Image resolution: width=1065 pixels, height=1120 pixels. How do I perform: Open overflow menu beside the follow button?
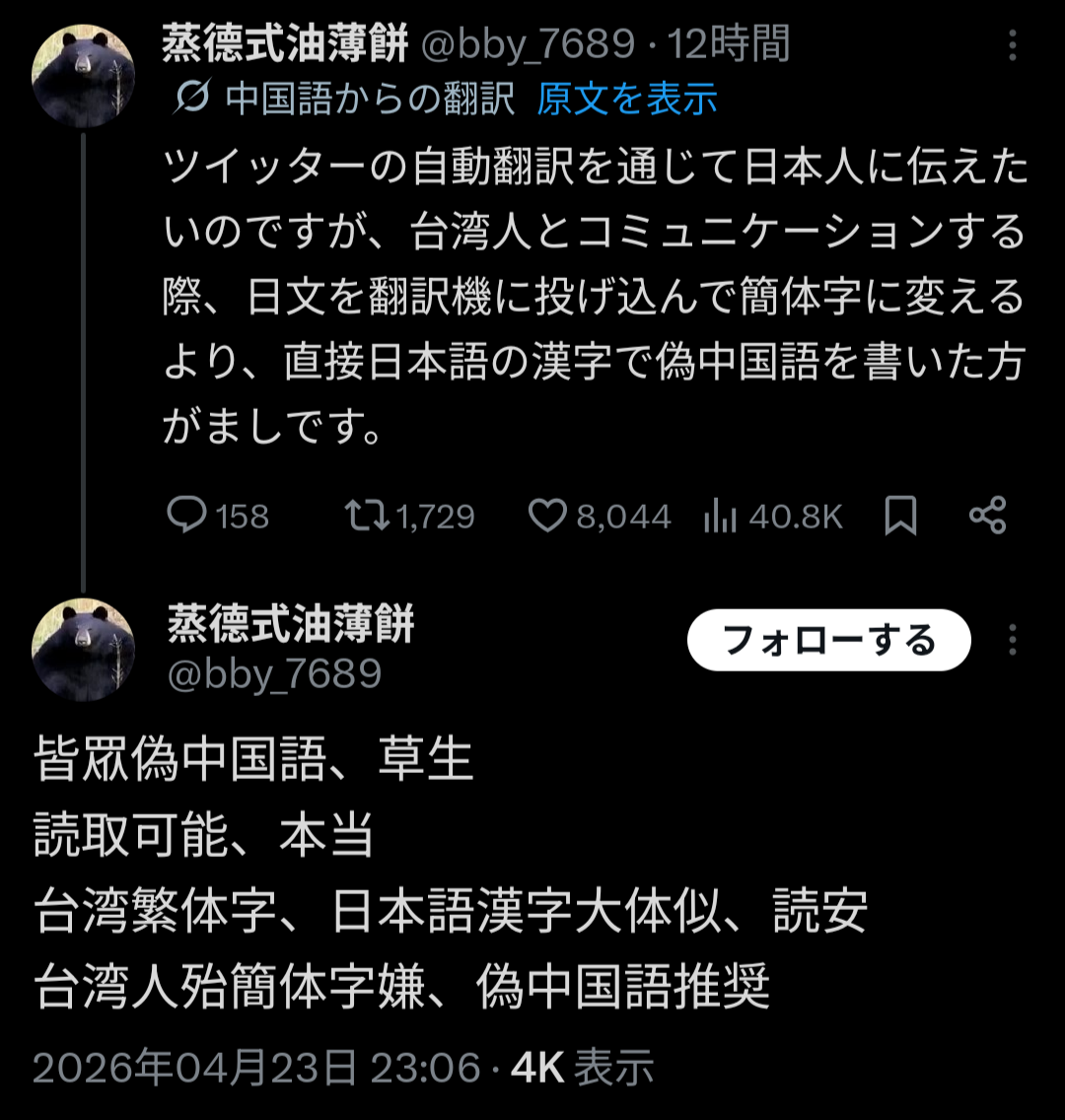click(1012, 641)
